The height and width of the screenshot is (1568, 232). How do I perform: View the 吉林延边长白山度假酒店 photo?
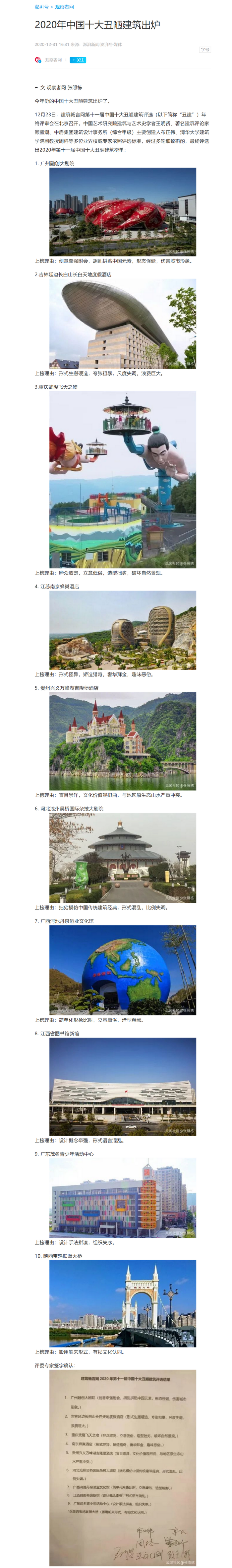coord(123,324)
